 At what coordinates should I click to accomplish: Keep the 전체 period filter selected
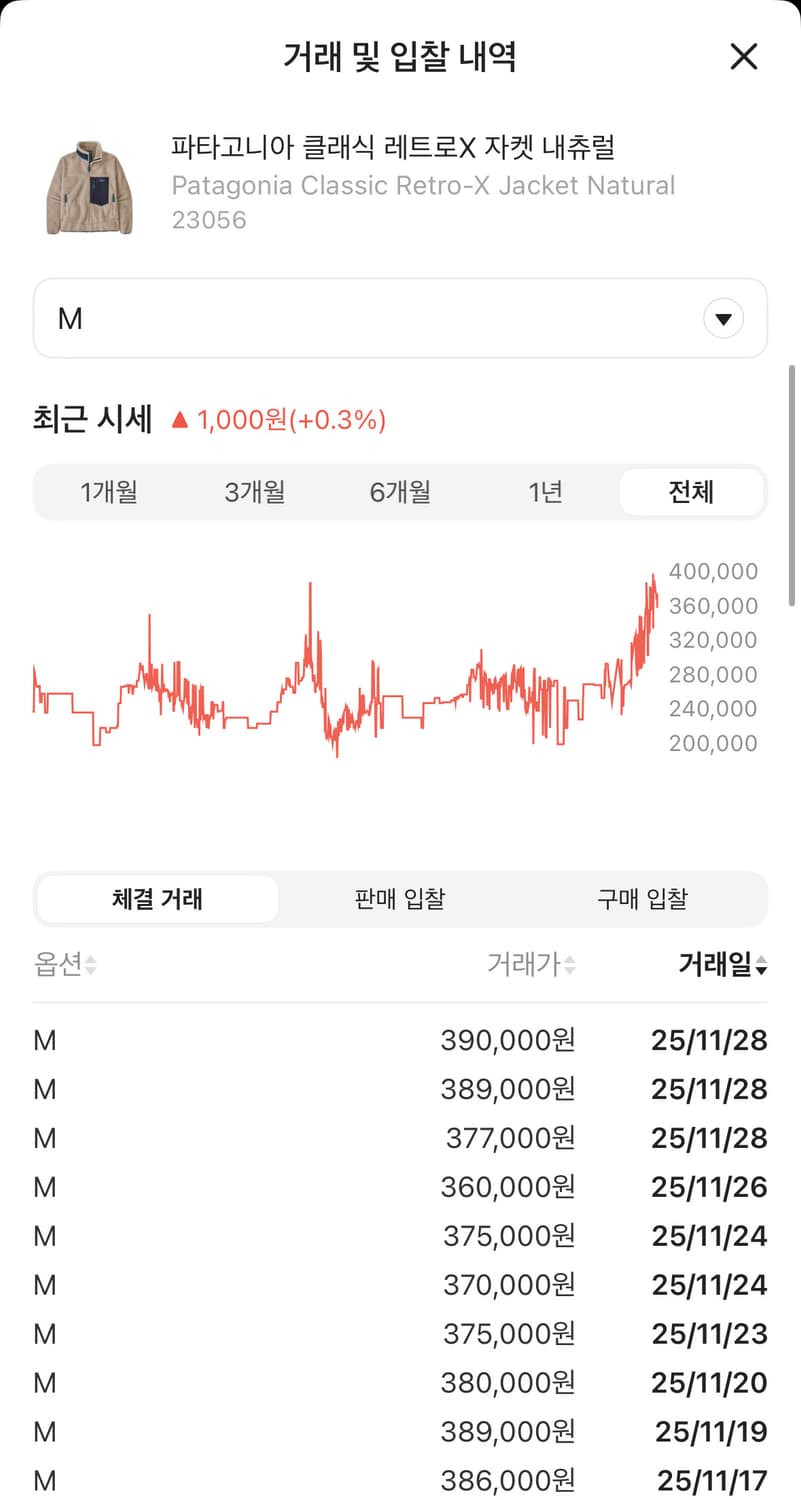(691, 492)
